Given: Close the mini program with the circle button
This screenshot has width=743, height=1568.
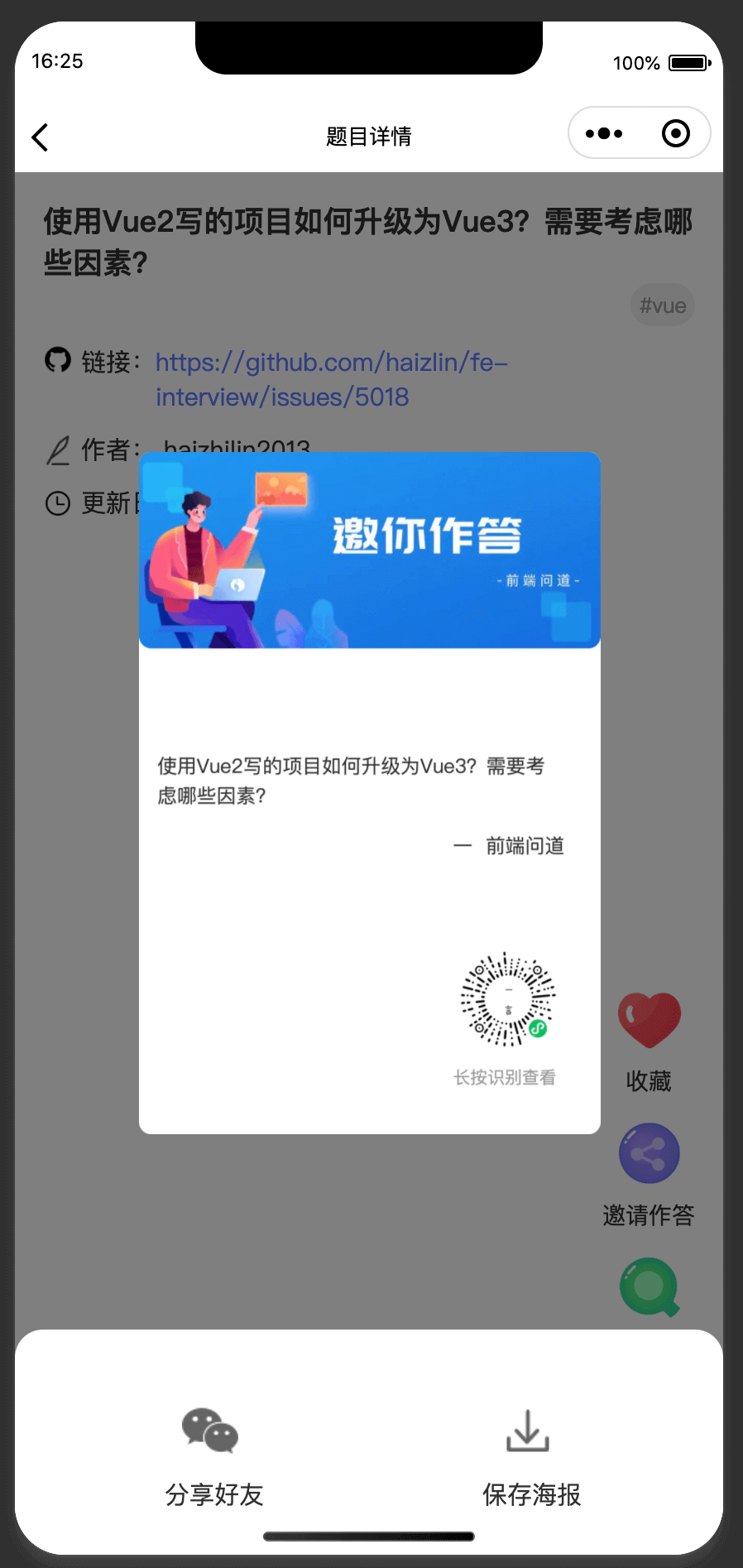Looking at the screenshot, I should pos(676,133).
